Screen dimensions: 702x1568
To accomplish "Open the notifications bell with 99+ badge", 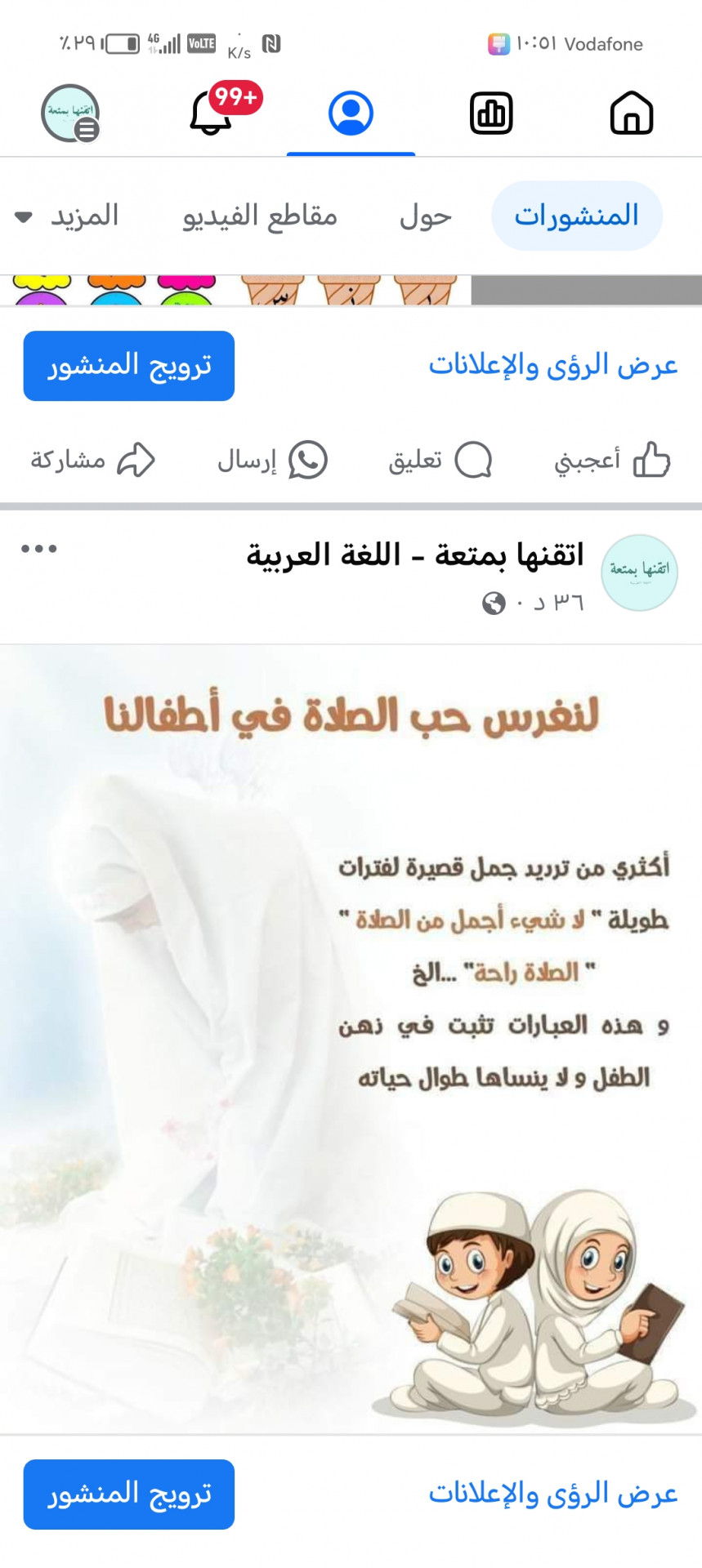I will (212, 113).
